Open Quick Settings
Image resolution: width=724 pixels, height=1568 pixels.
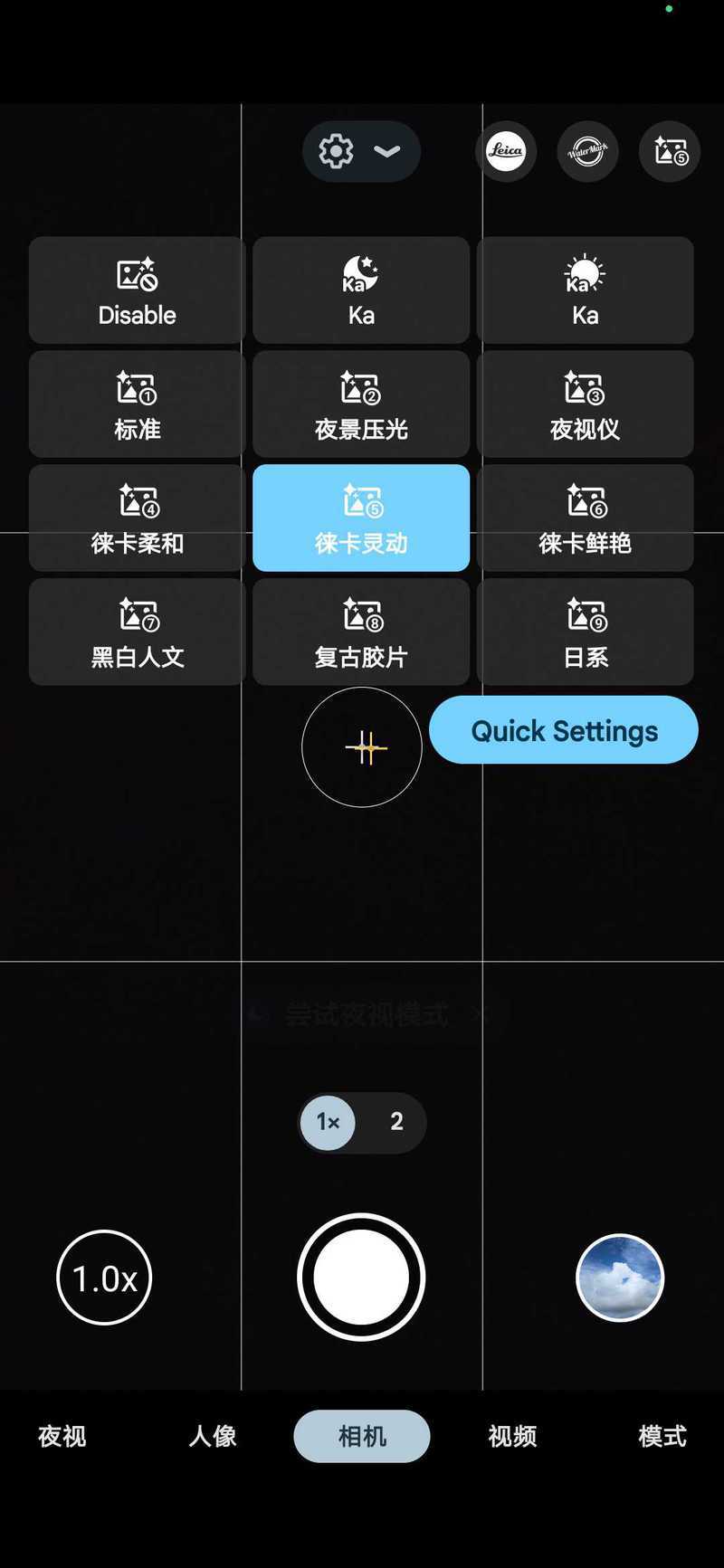(564, 730)
